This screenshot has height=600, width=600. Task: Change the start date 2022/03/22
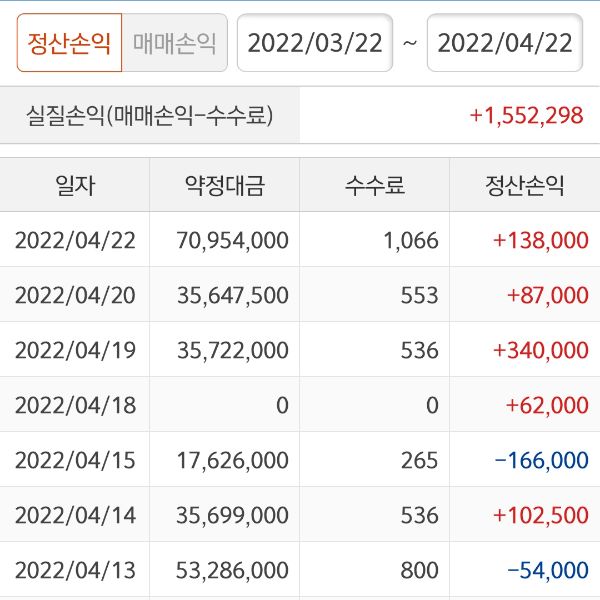(315, 43)
